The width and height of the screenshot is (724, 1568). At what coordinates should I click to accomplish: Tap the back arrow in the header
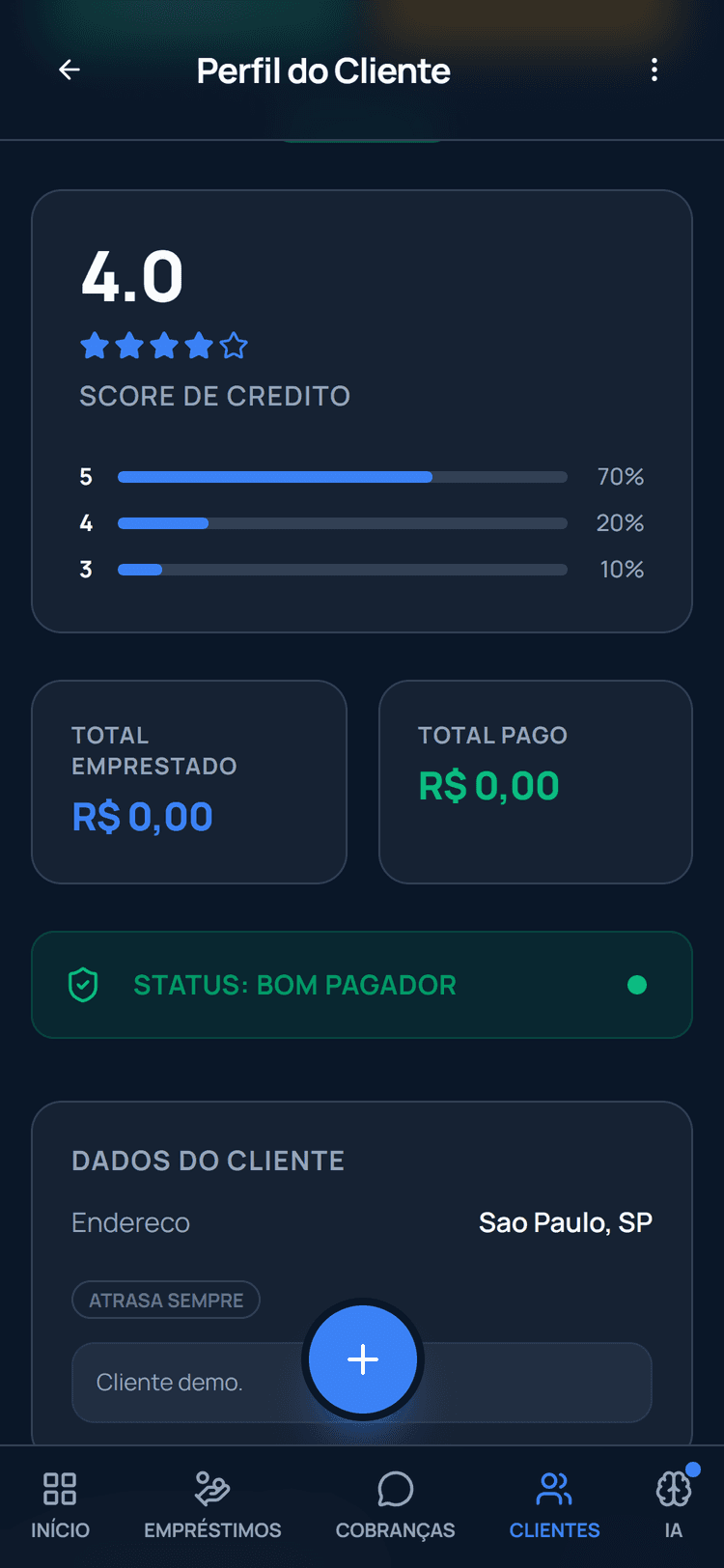click(x=69, y=70)
